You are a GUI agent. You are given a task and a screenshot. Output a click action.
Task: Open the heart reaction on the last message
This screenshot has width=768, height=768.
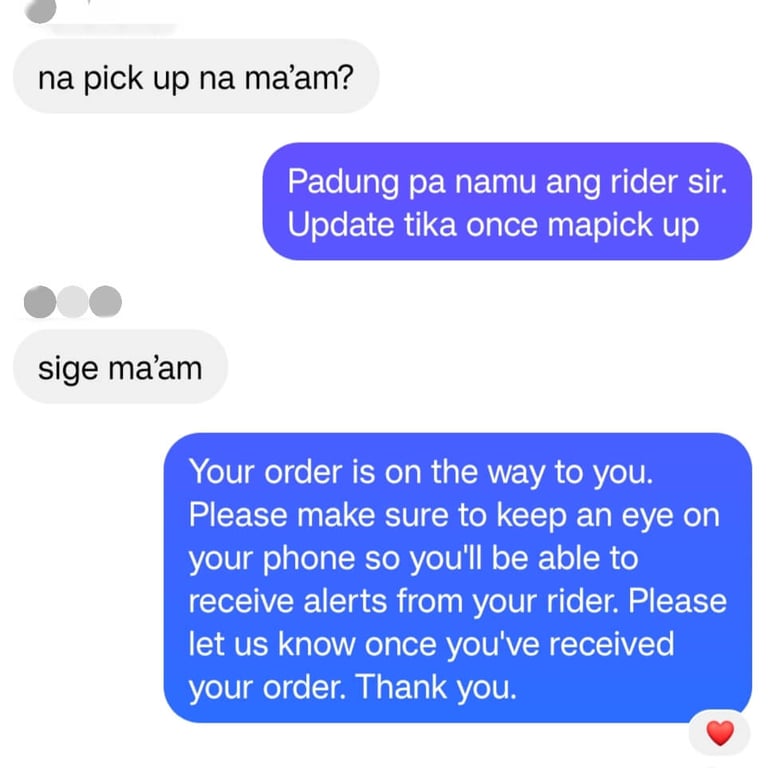(720, 734)
